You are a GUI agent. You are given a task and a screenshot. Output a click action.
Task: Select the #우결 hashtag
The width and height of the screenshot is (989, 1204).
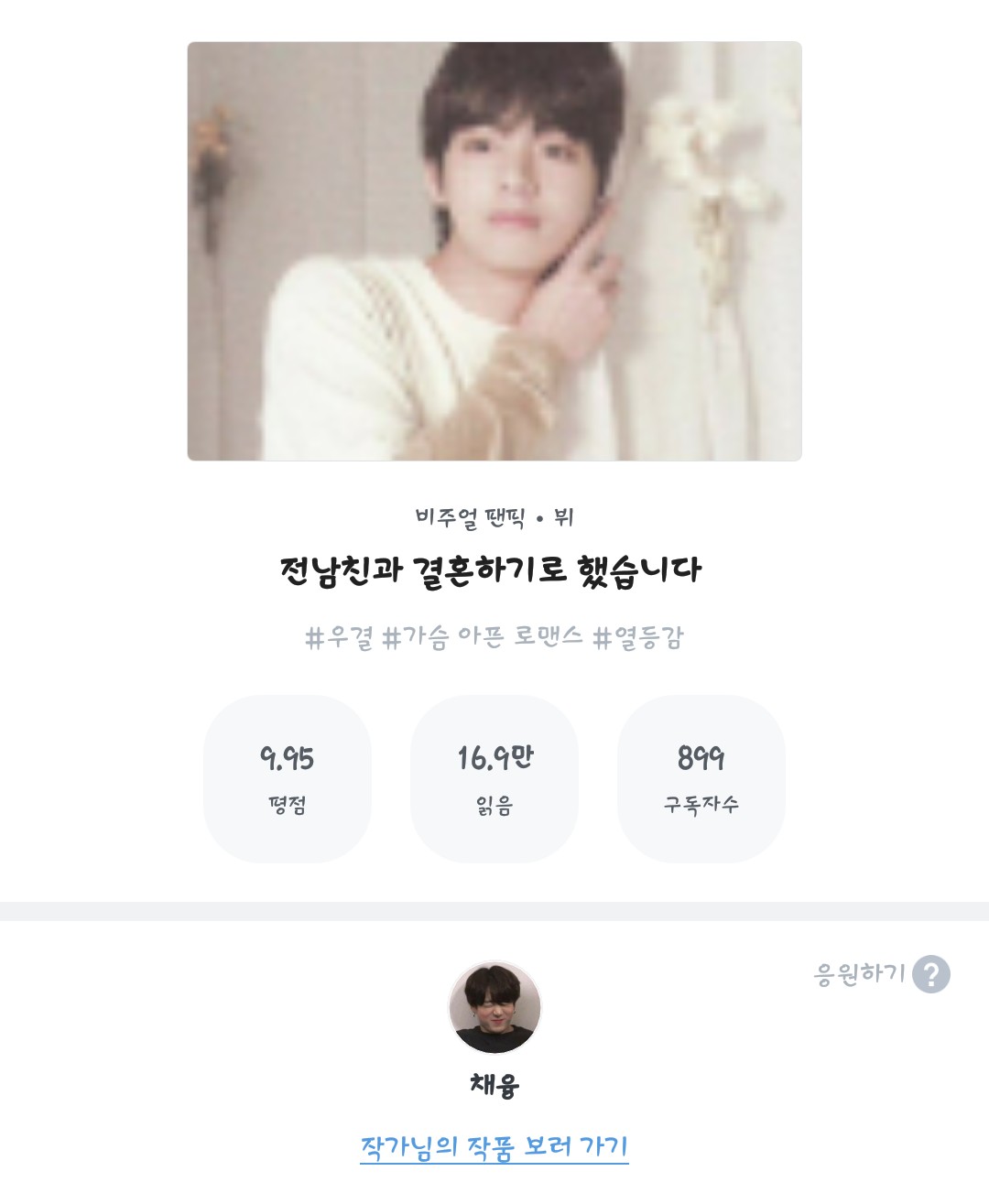point(340,637)
